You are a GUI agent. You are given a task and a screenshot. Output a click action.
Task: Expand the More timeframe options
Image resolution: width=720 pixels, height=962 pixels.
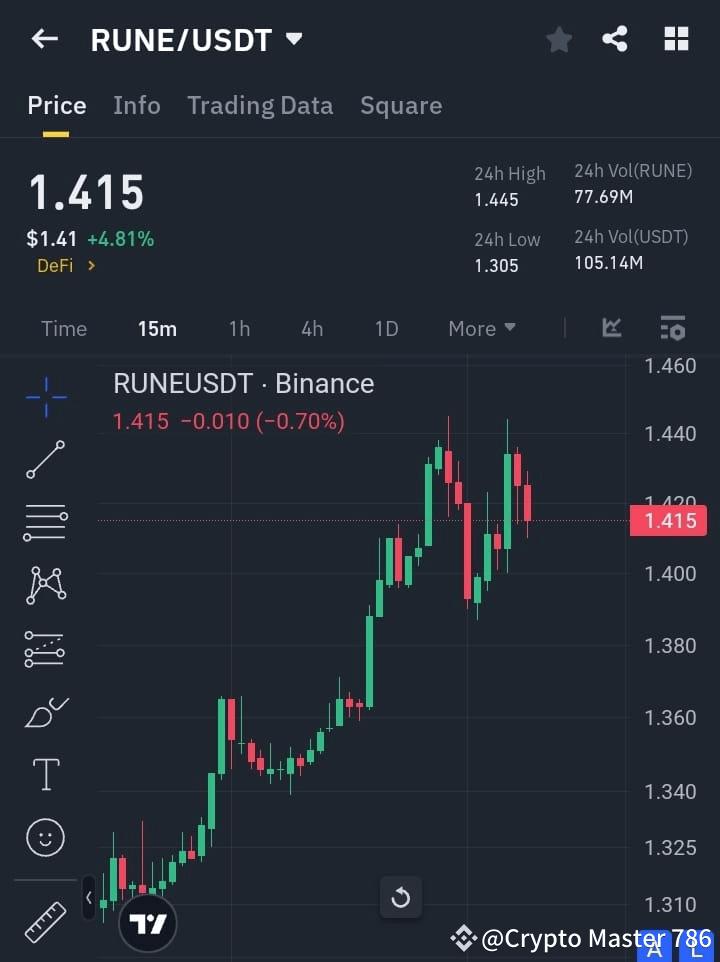click(481, 328)
